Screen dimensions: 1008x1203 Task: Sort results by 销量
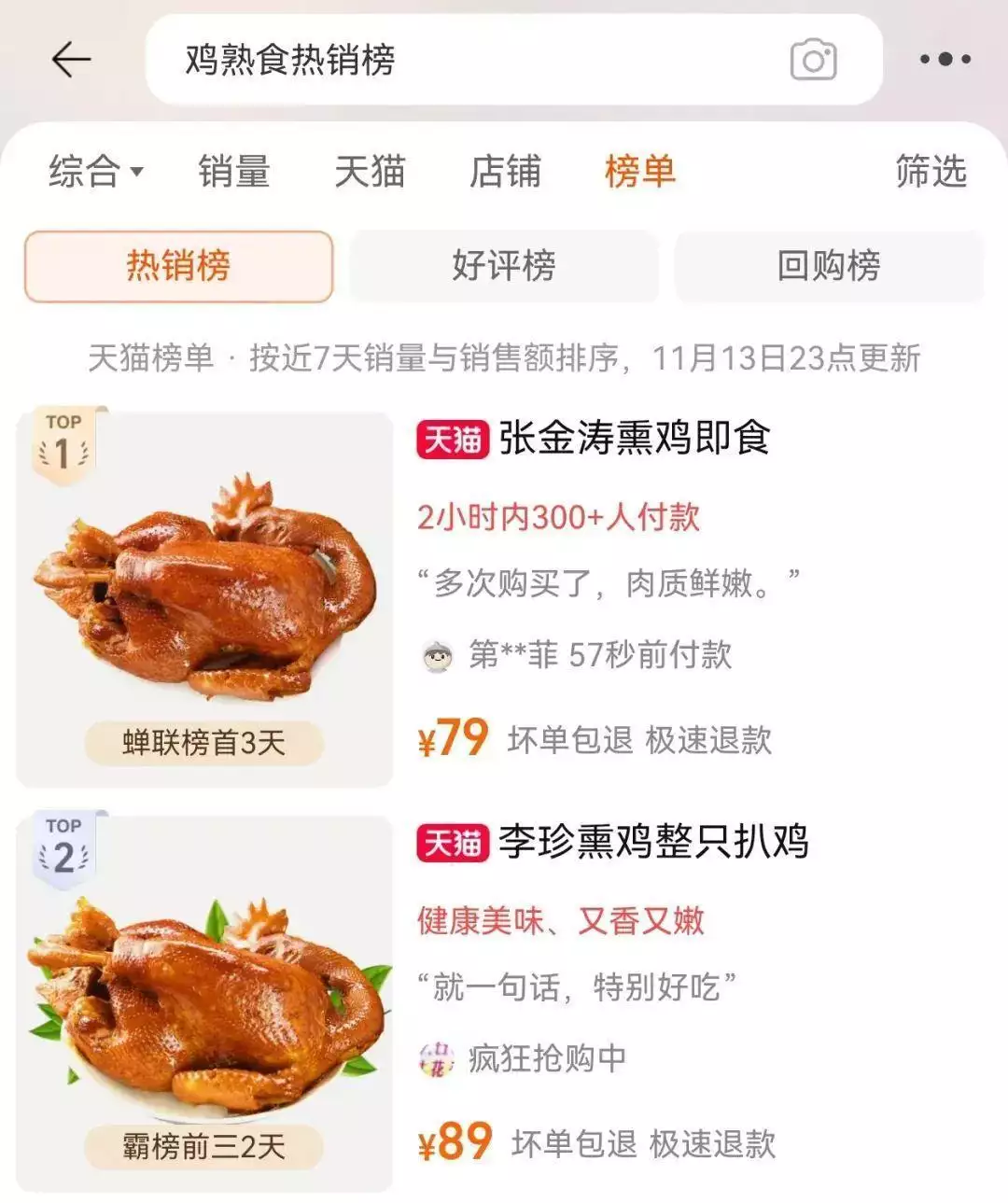(x=233, y=172)
